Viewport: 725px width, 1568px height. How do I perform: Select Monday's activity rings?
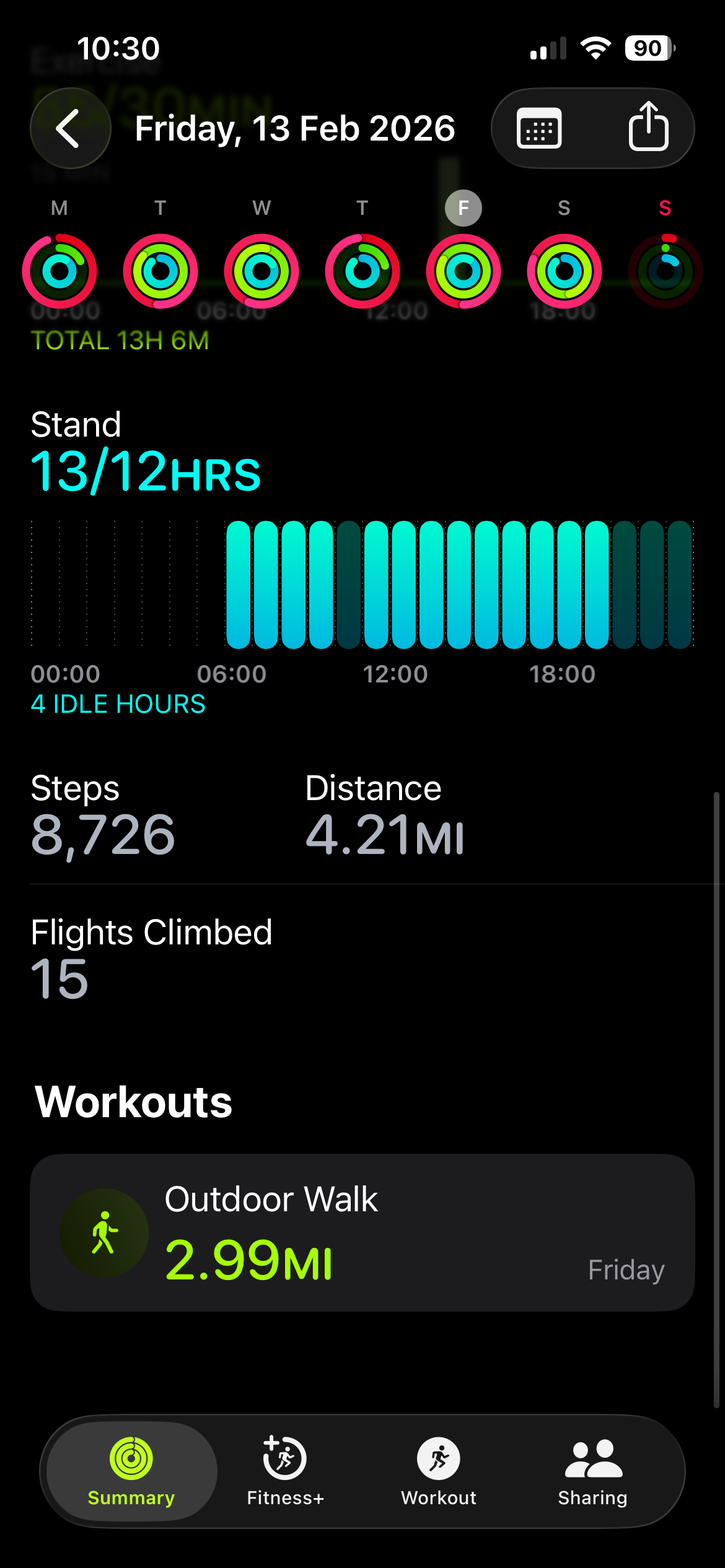[x=59, y=271]
